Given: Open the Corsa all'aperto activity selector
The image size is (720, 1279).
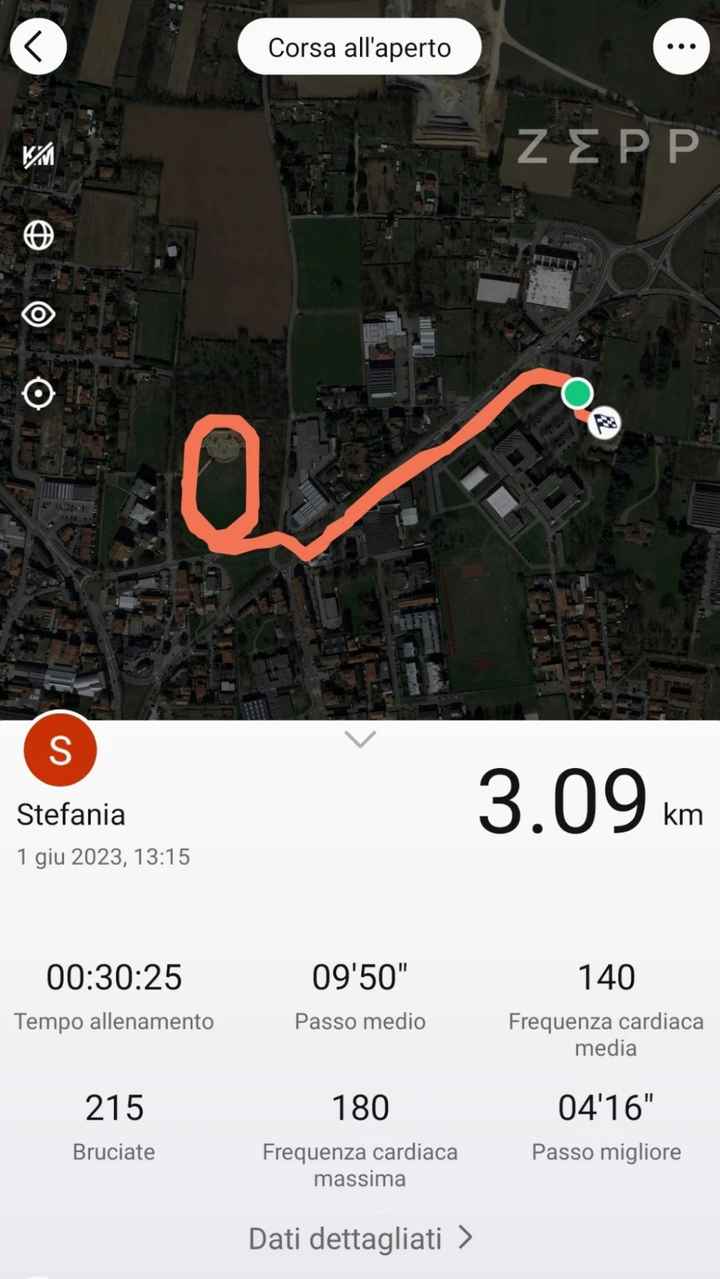Looking at the screenshot, I should pos(360,46).
